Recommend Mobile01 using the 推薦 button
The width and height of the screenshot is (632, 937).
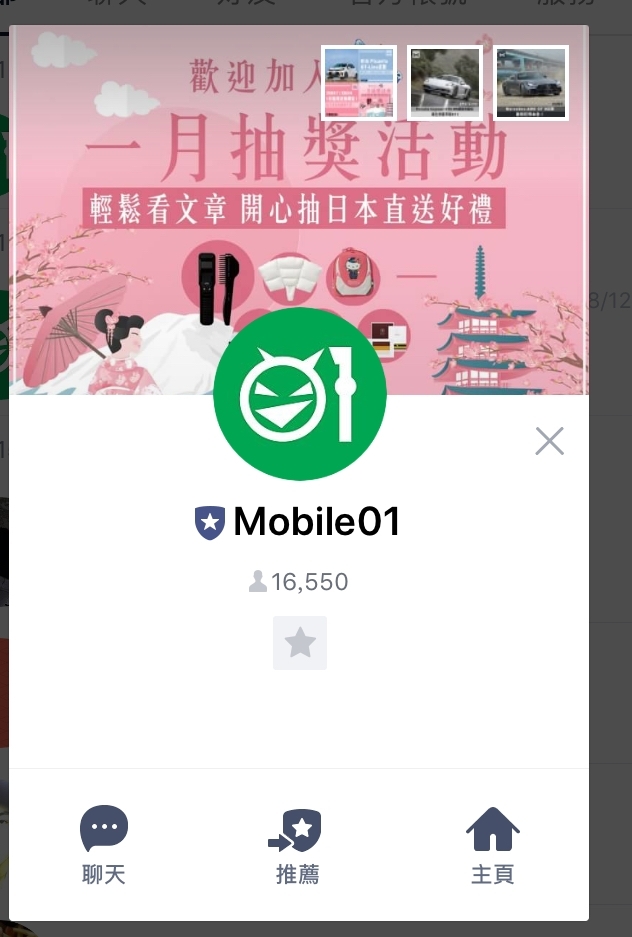(297, 845)
